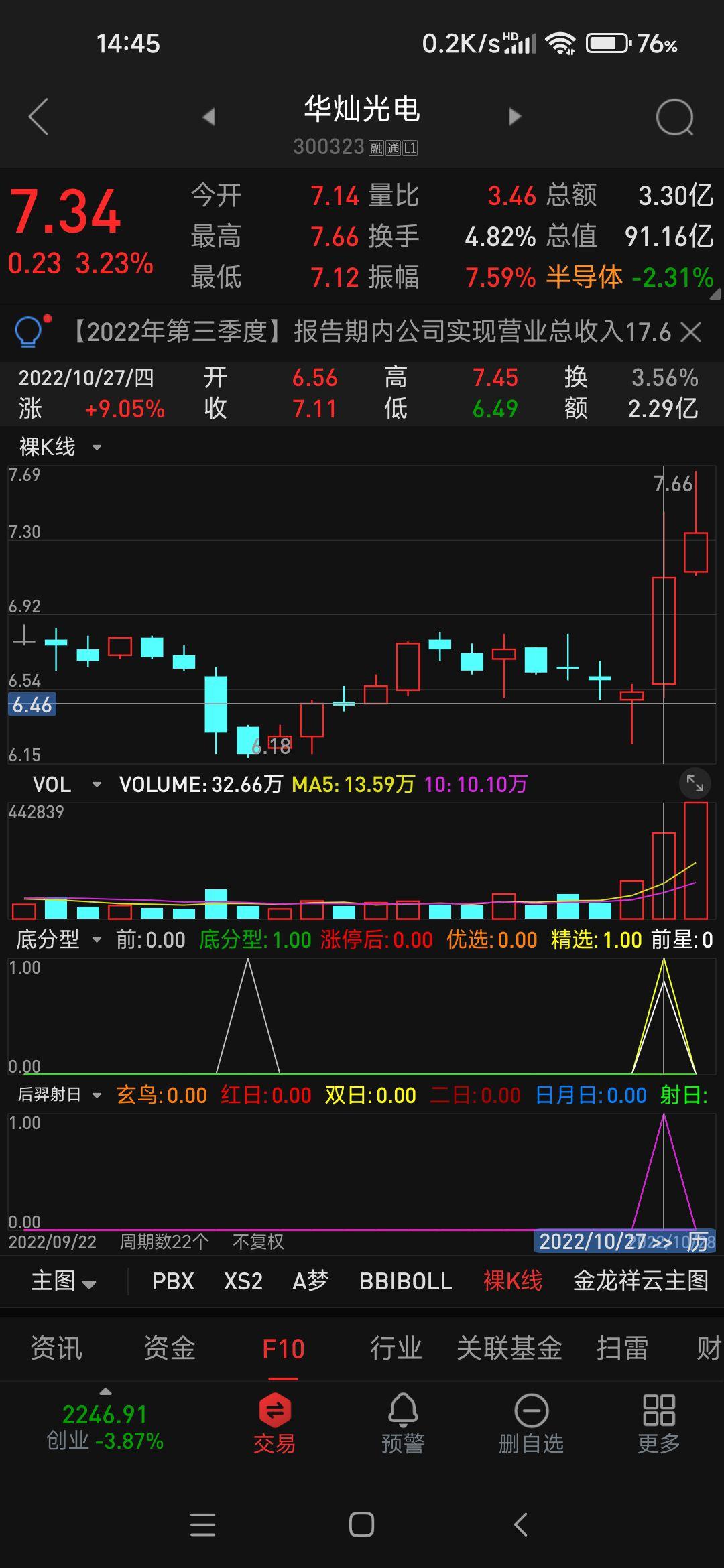724x1568 pixels.
Task: Switch to the 行业 tab
Action: 396,1348
